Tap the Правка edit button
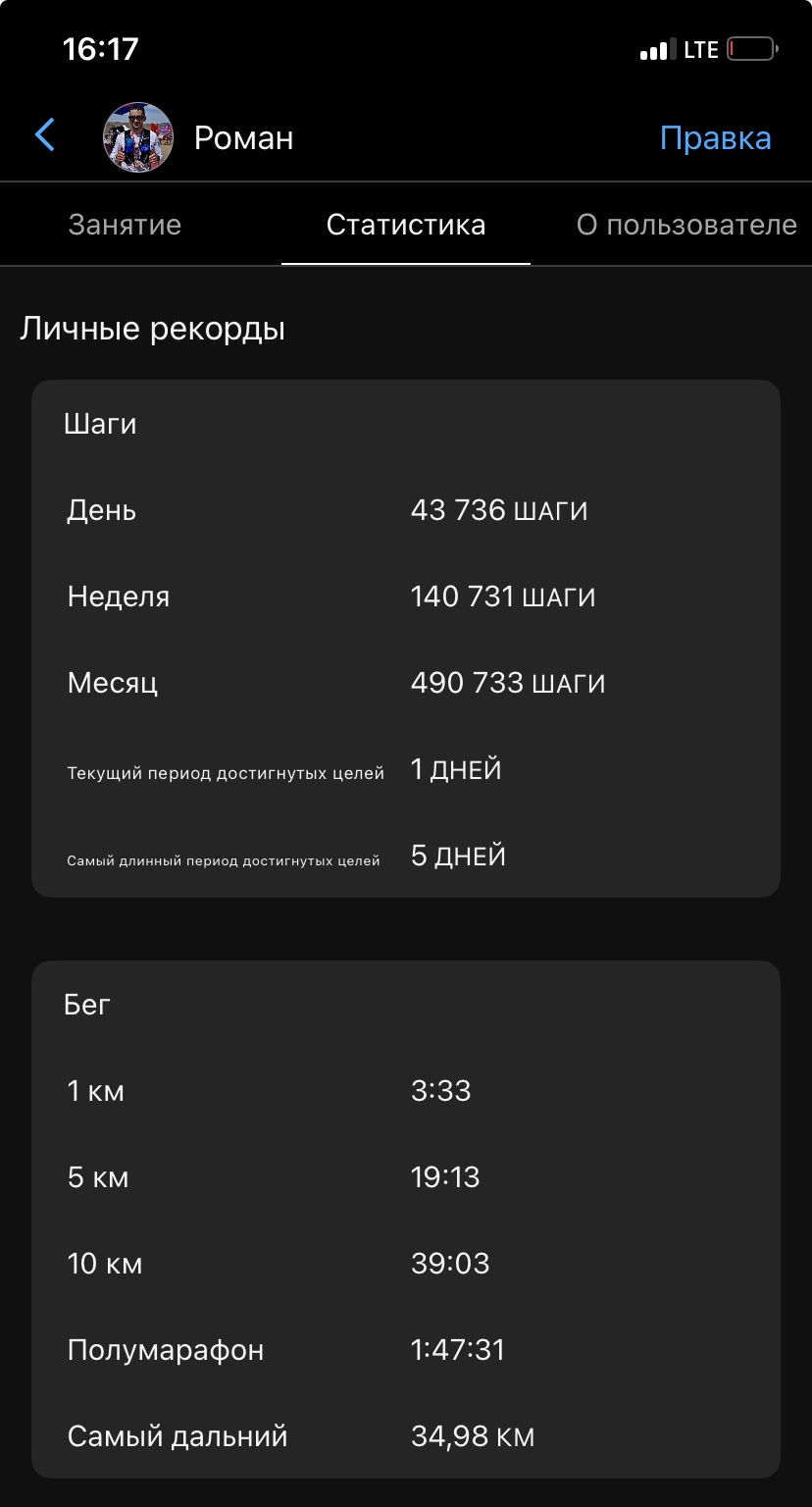Screen dimensions: 812x1507 [715, 138]
